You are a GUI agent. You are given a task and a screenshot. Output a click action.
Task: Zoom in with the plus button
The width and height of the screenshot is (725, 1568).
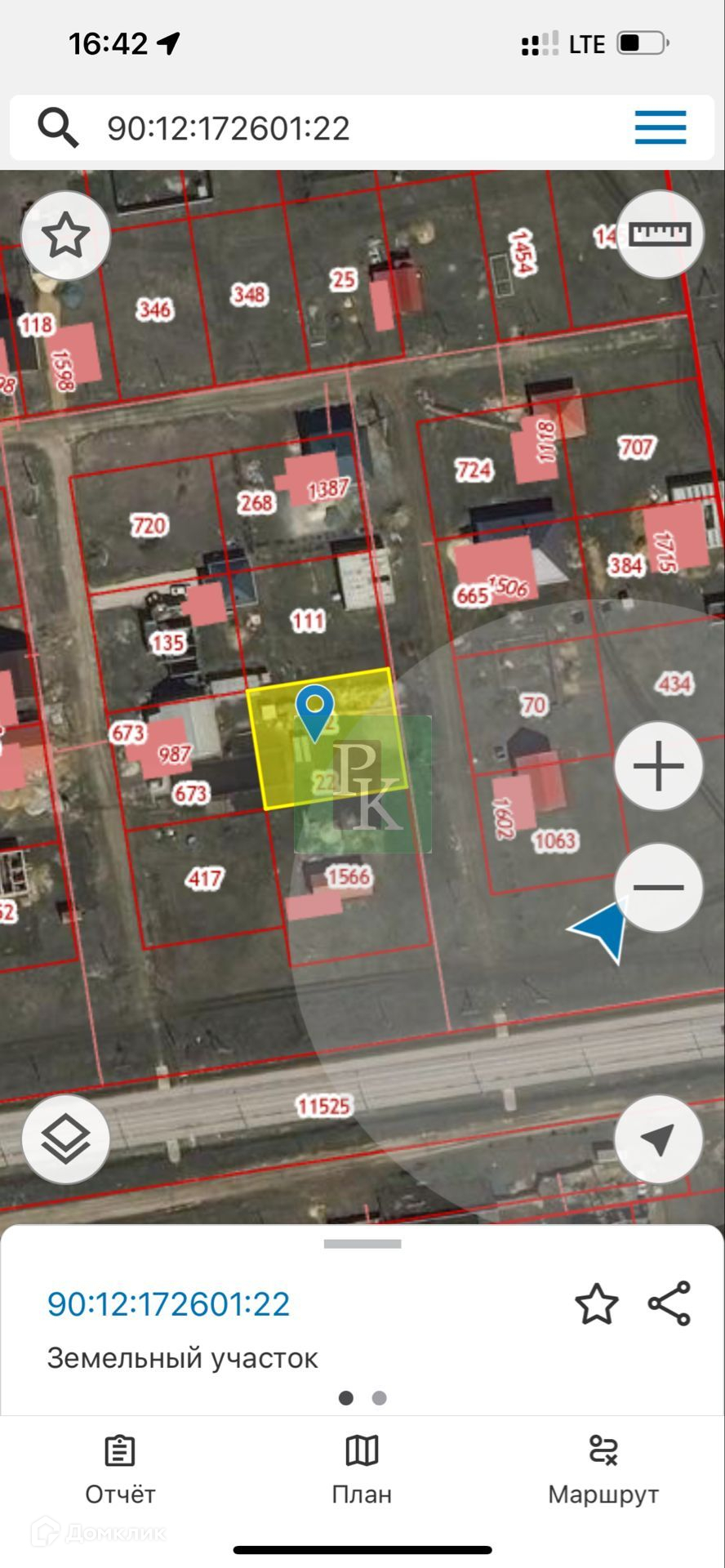point(658,766)
